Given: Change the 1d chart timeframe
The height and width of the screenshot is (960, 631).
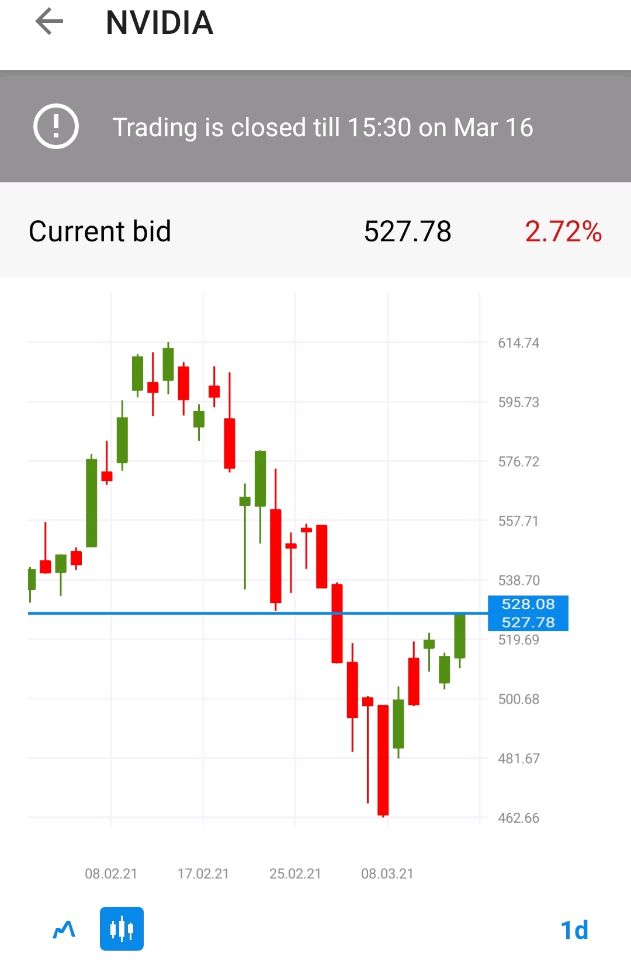Looking at the screenshot, I should click(x=574, y=930).
